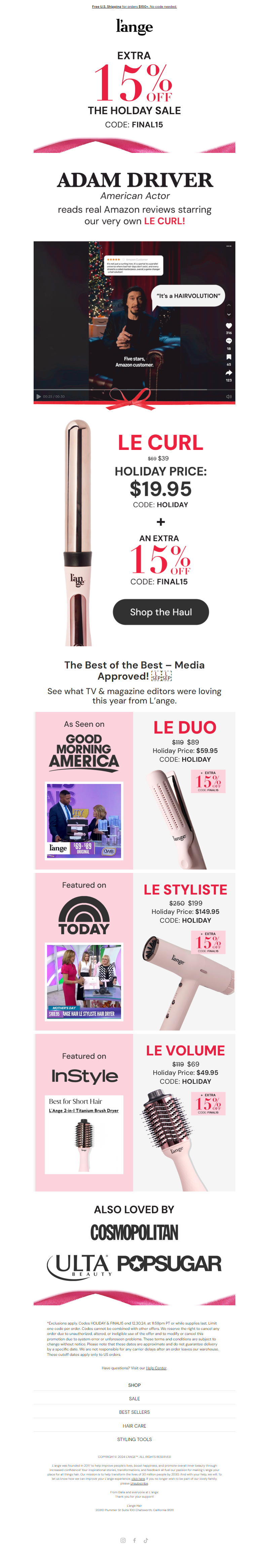Browse BEST SELLERS from the footer
Viewport: 269px width, 1568px height.
coord(134,1412)
